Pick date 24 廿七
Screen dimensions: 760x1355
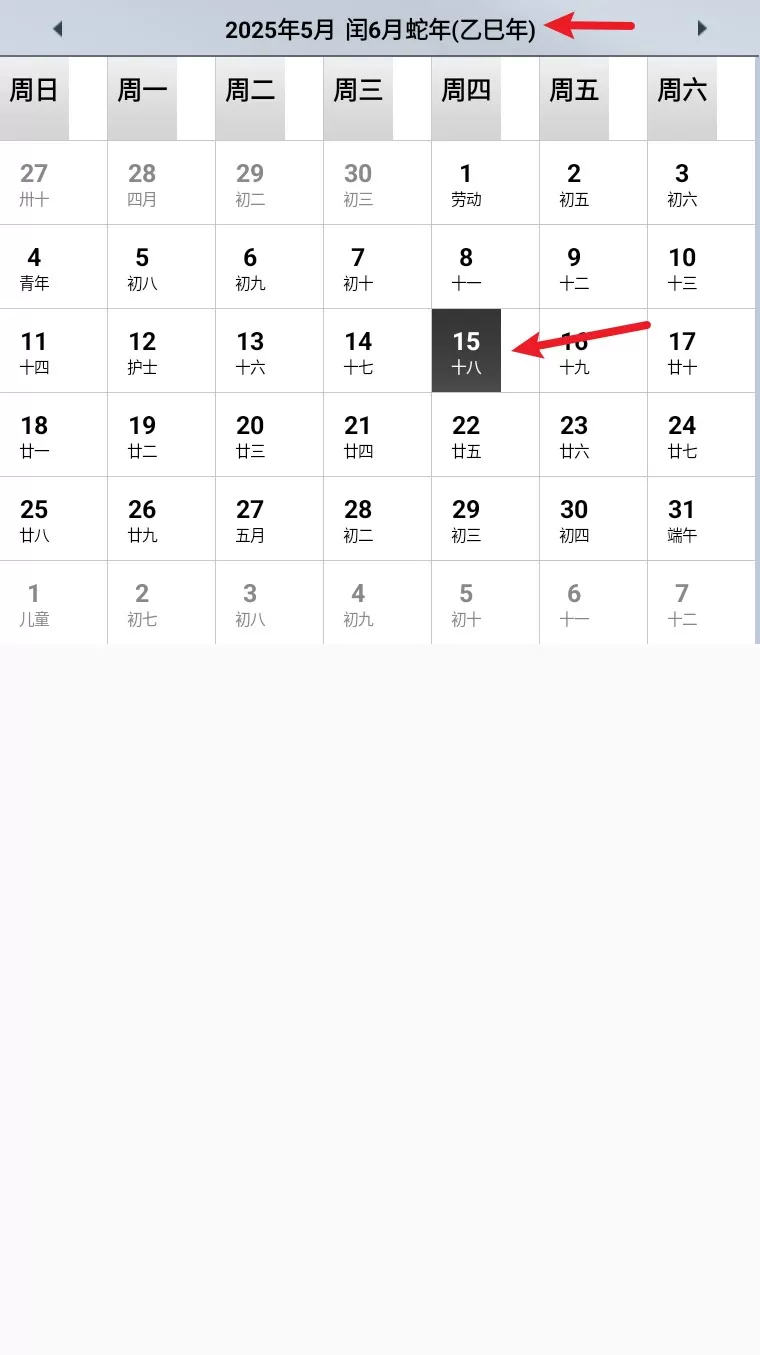pos(682,435)
